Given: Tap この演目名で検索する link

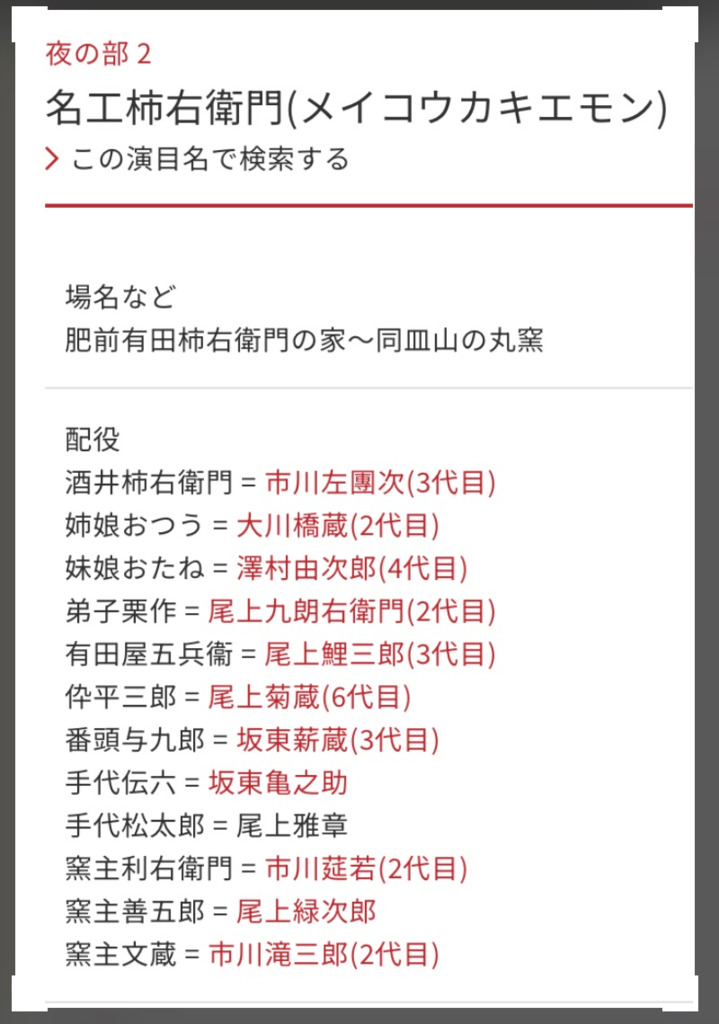Looking at the screenshot, I should [208, 159].
